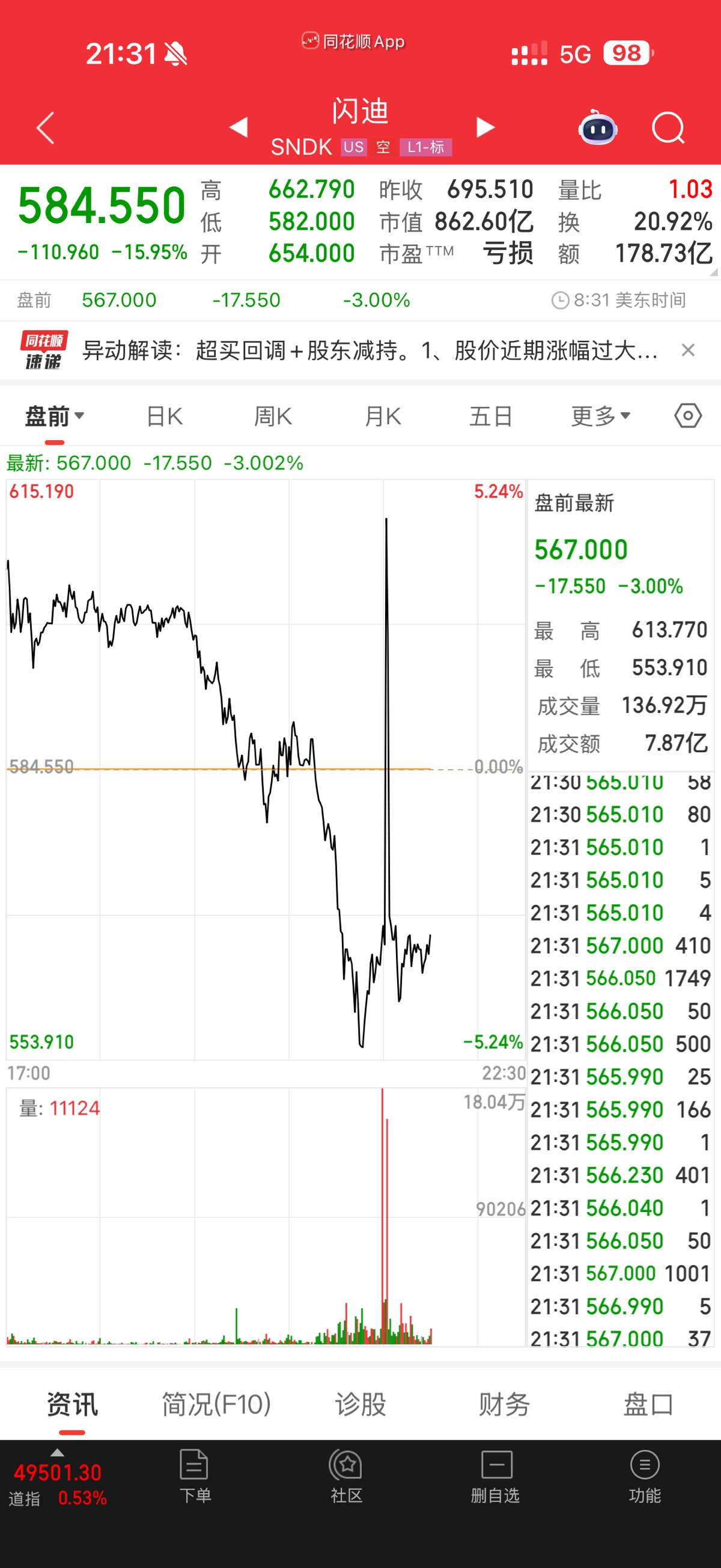Viewport: 721px width, 1568px height.
Task: Remove the stock with 删自选
Action: pos(495,1477)
